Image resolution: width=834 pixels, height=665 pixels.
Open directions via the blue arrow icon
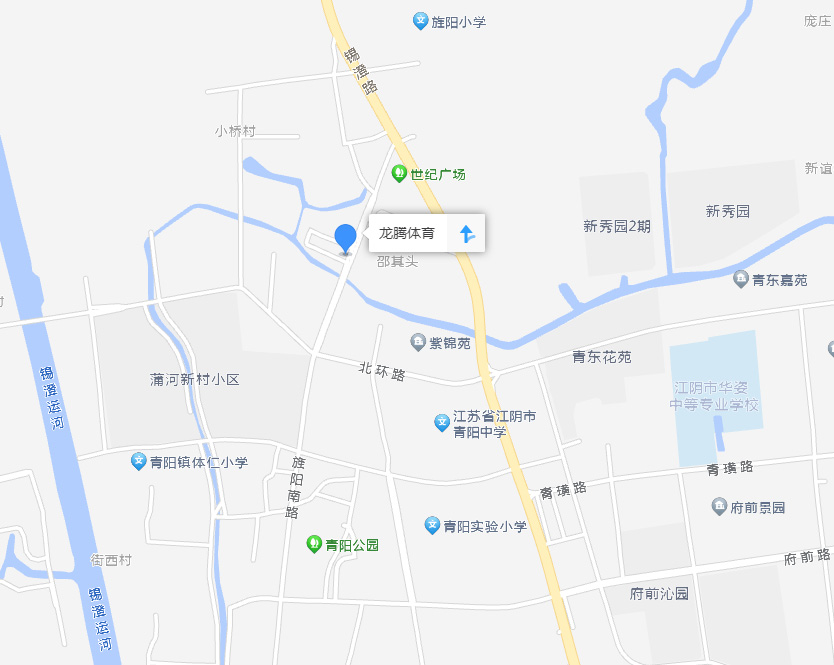point(466,234)
